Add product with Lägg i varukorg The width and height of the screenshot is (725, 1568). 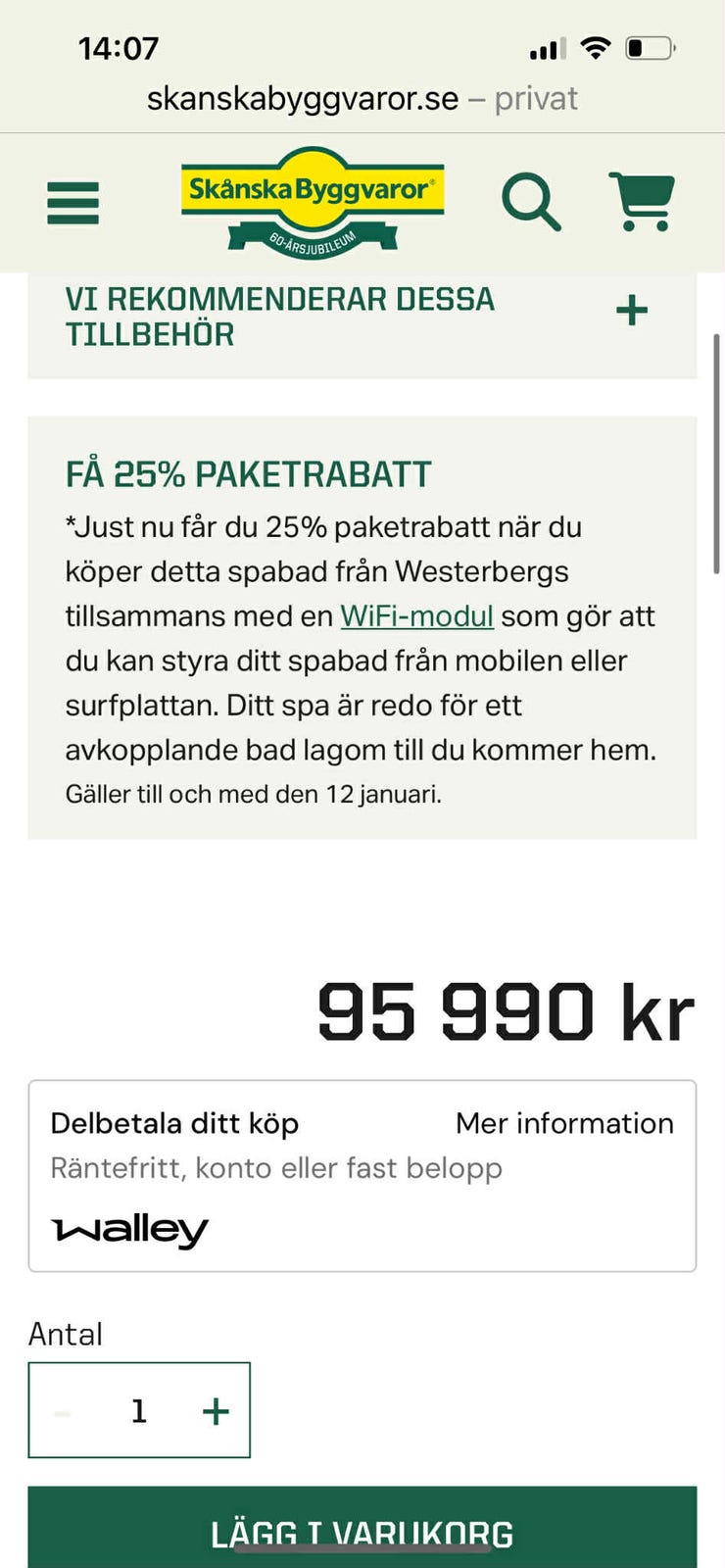[362, 1531]
